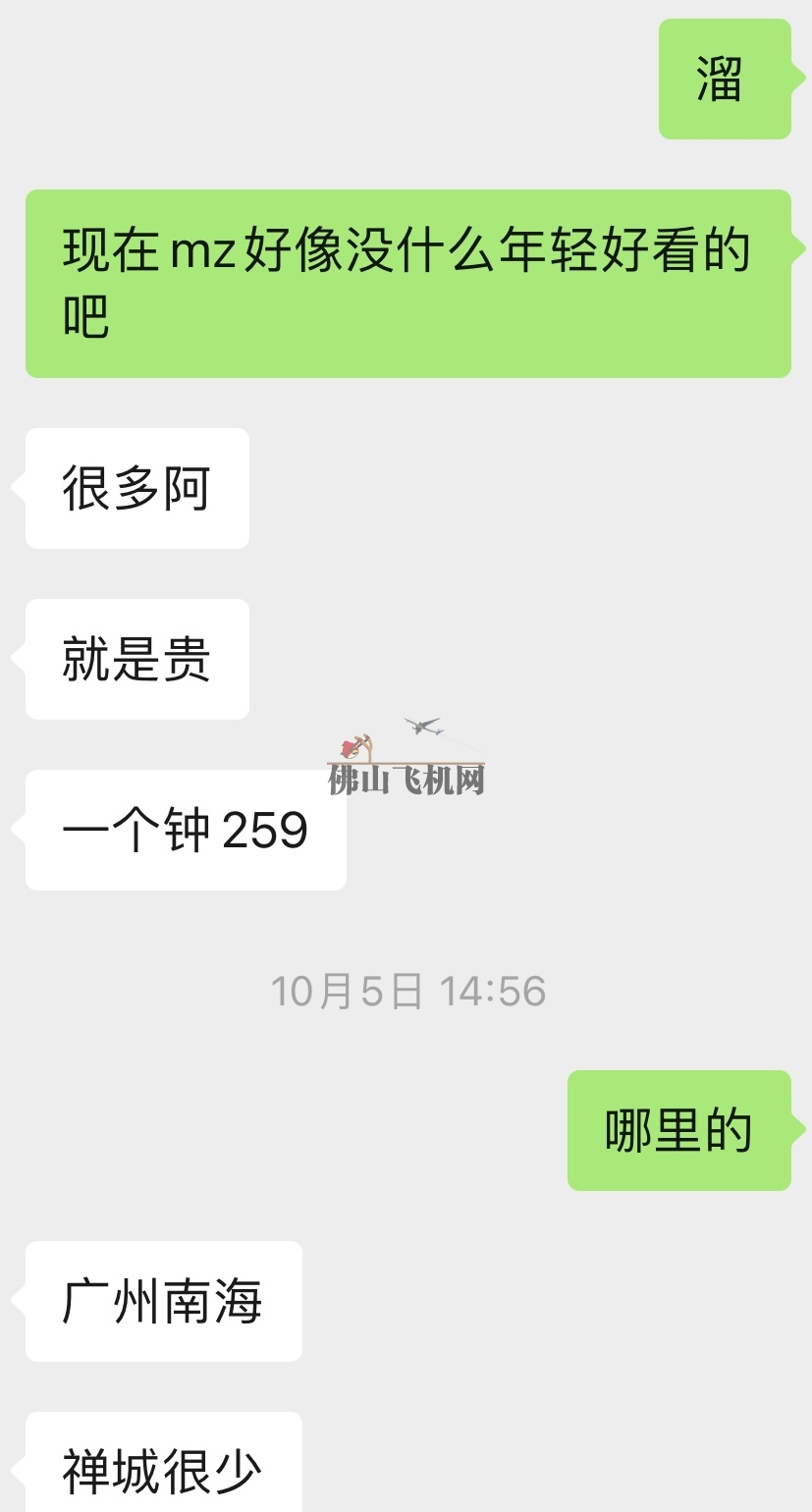Image resolution: width=812 pixels, height=1512 pixels.
Task: Select the message 很多阿
Action: [136, 488]
